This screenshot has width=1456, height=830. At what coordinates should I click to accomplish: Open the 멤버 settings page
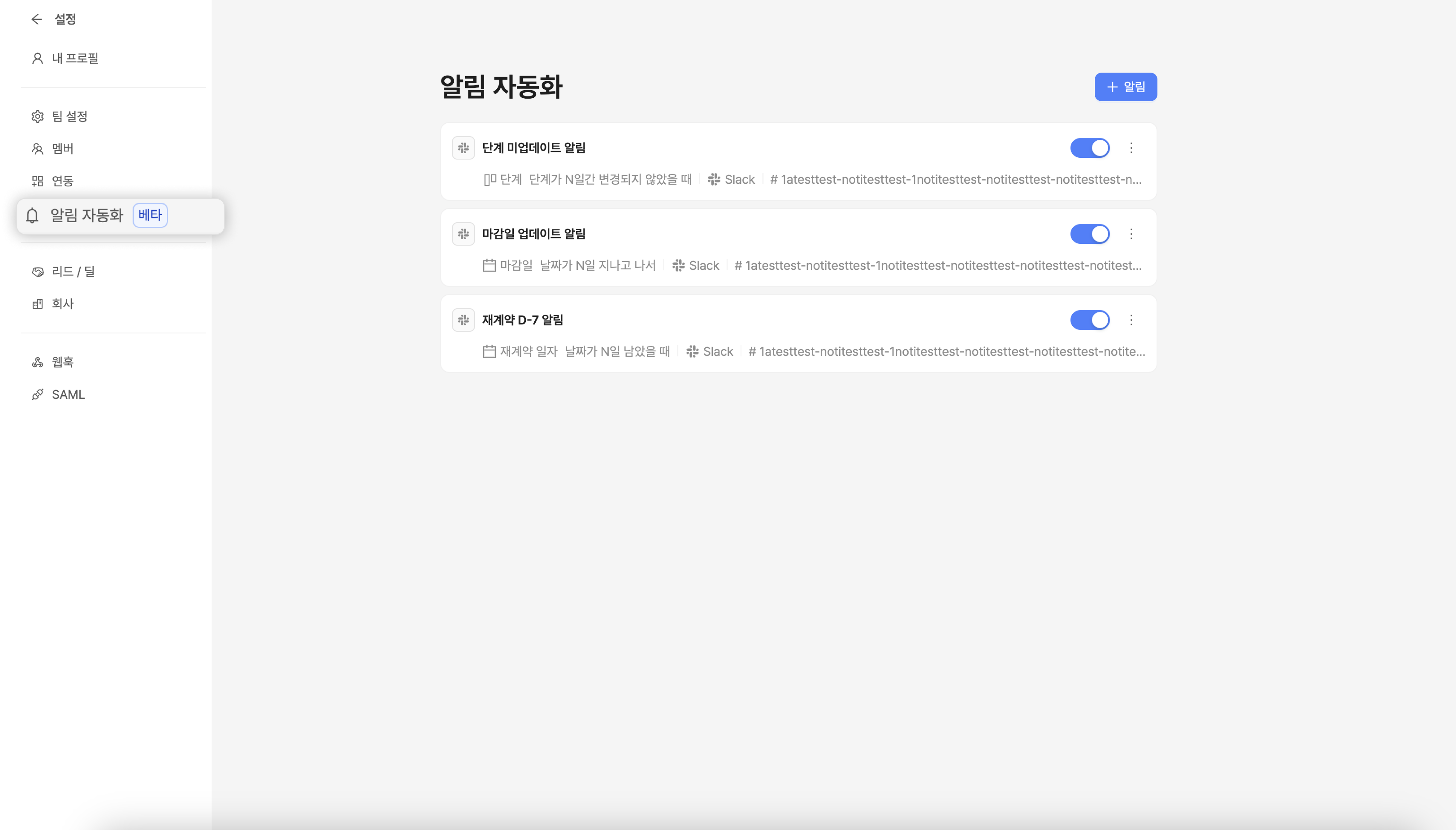pyautogui.click(x=62, y=149)
